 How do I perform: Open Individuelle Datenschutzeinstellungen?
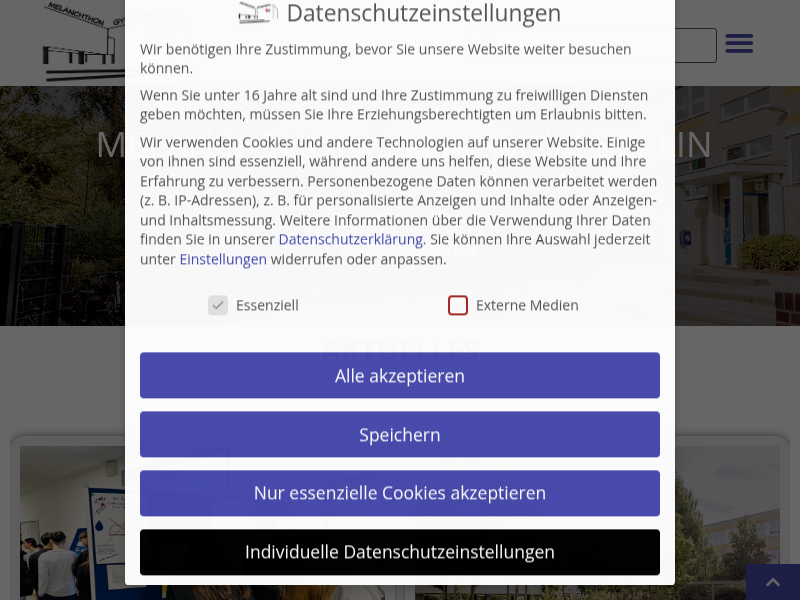click(400, 552)
